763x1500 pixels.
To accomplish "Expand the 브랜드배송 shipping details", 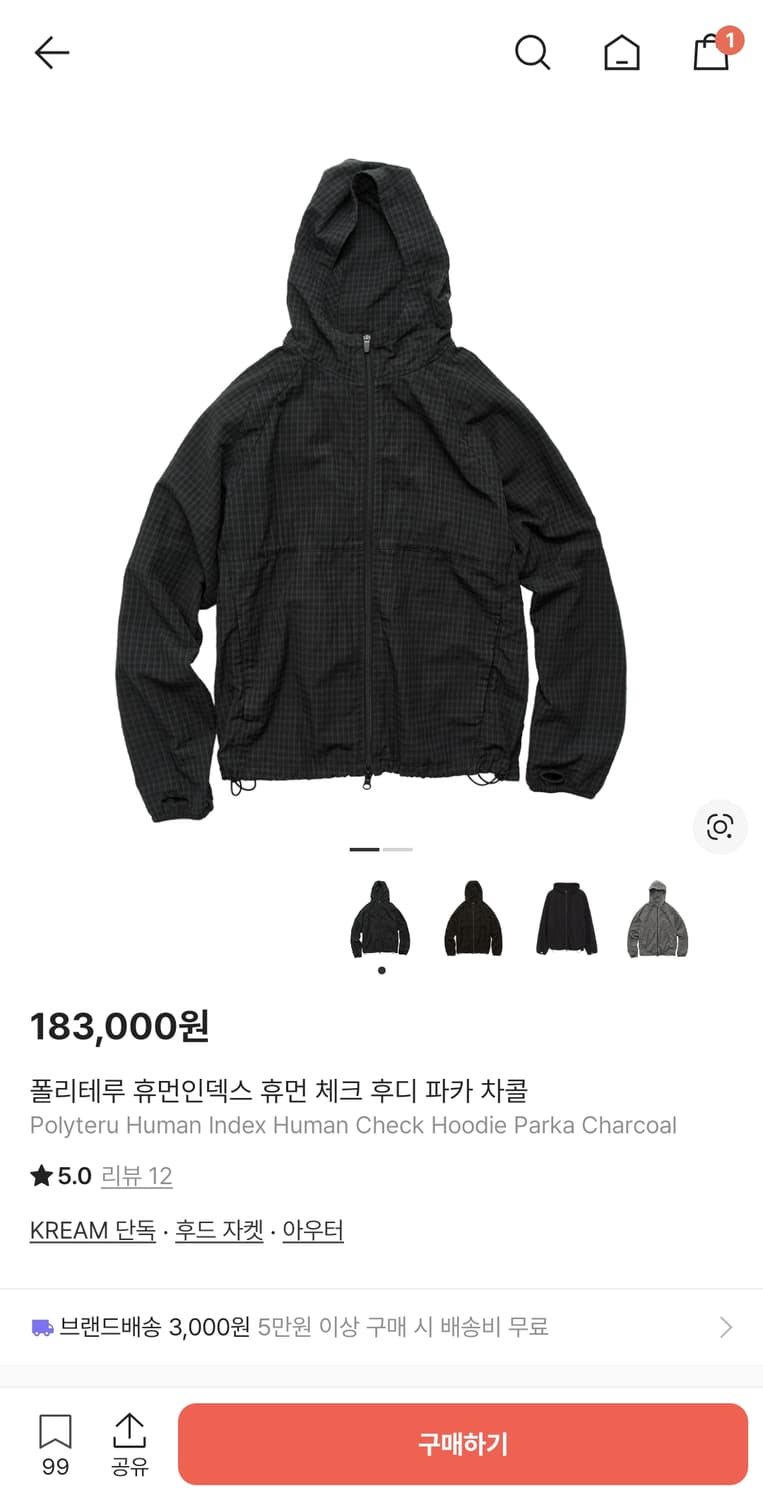I will coord(725,1327).
